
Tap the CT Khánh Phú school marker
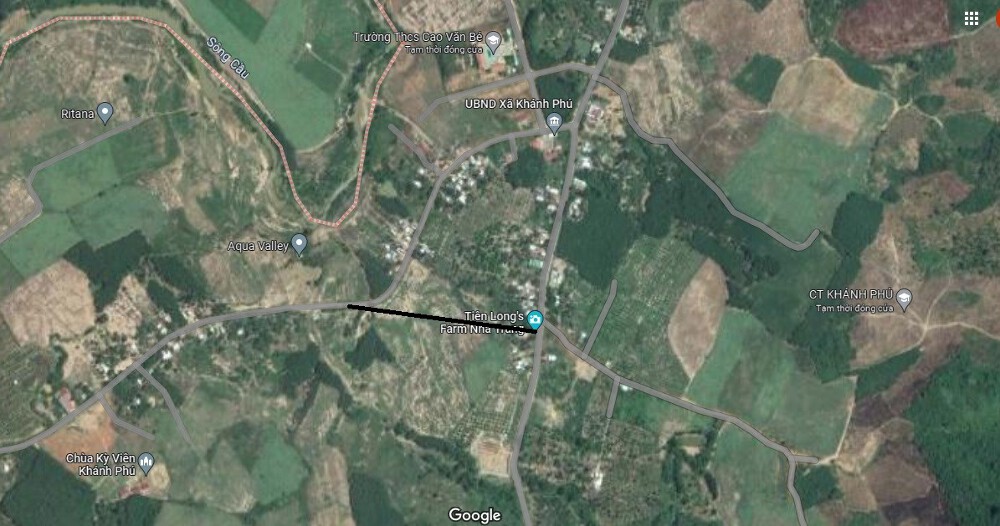coord(904,297)
